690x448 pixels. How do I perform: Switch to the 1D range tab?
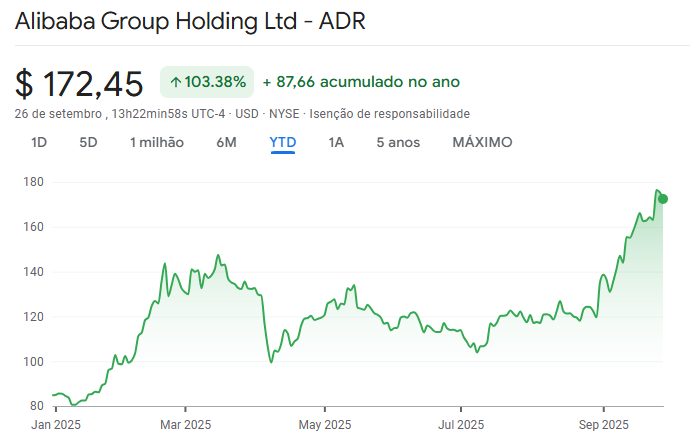[39, 142]
